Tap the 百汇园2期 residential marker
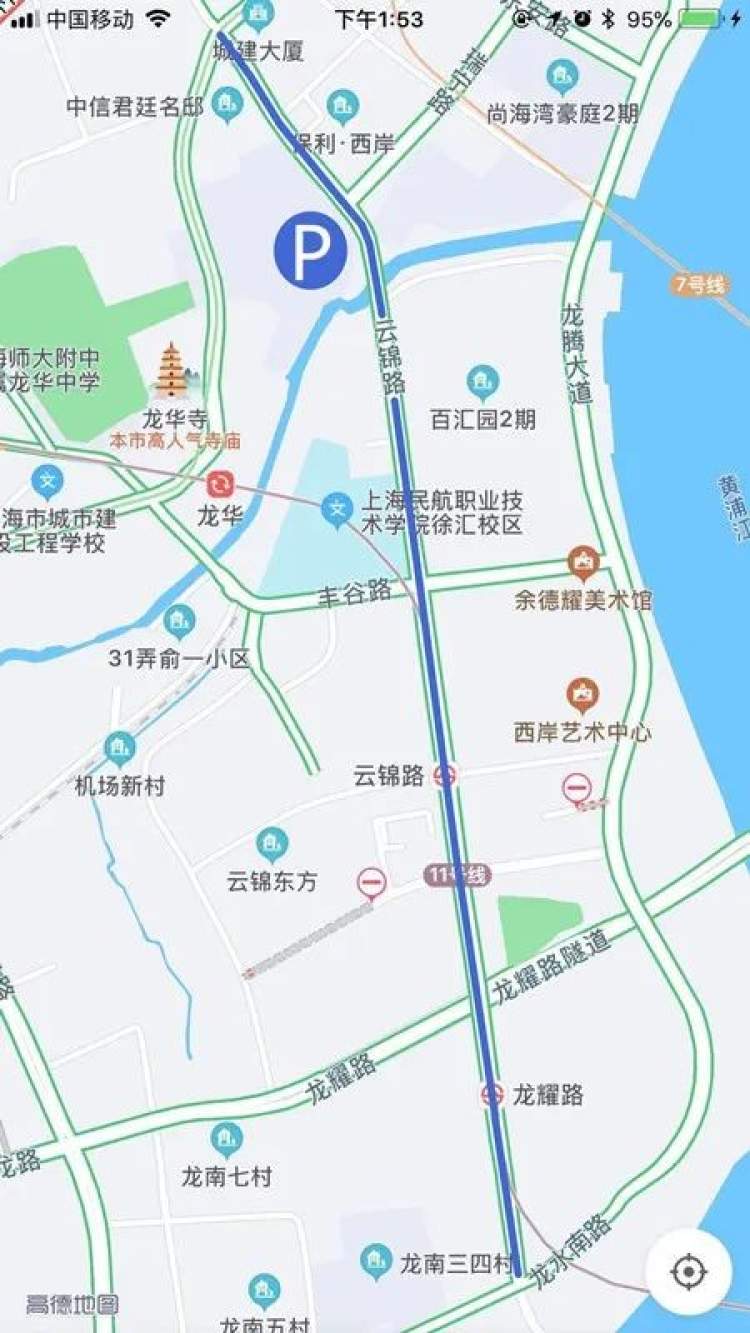Image resolution: width=750 pixels, height=1333 pixels. pyautogui.click(x=482, y=381)
